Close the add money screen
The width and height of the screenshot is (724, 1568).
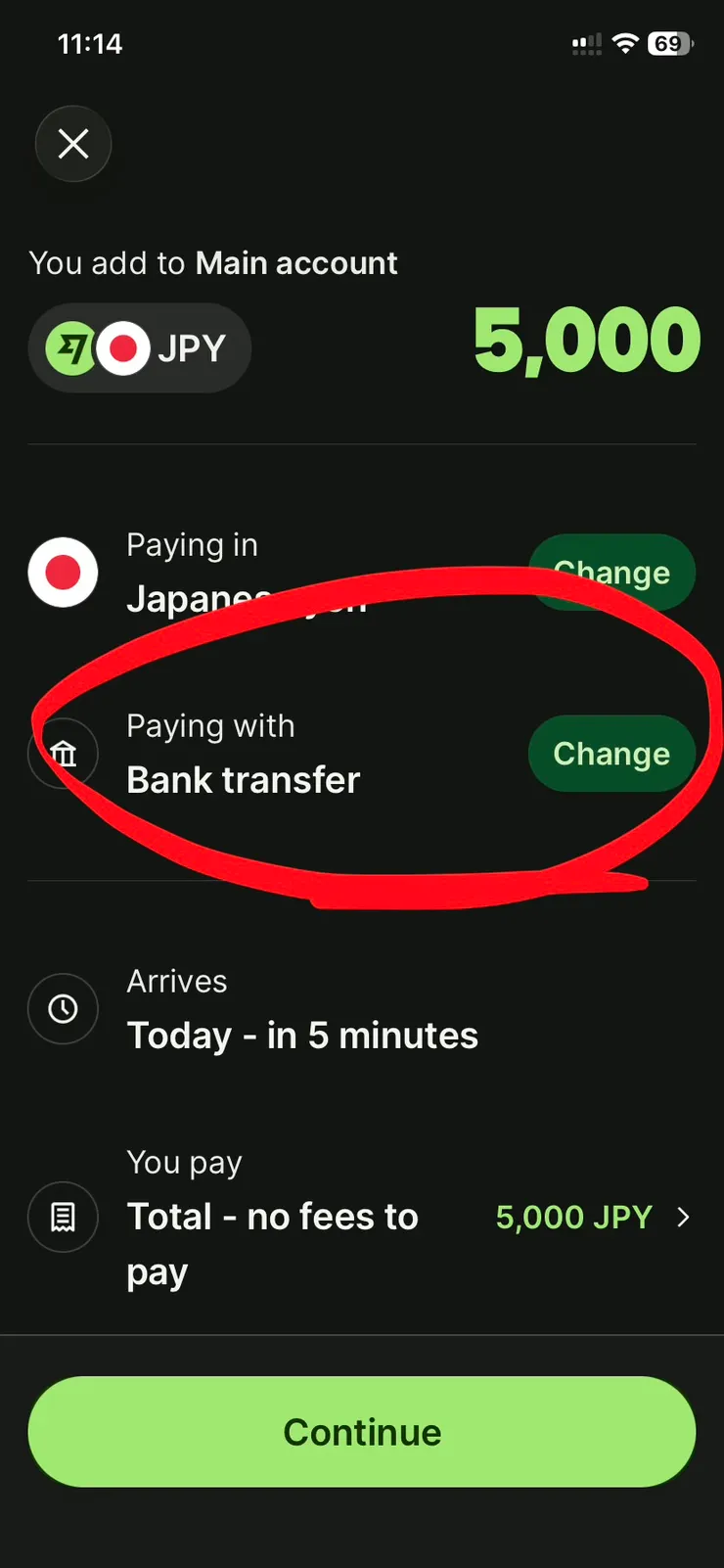pyautogui.click(x=73, y=144)
